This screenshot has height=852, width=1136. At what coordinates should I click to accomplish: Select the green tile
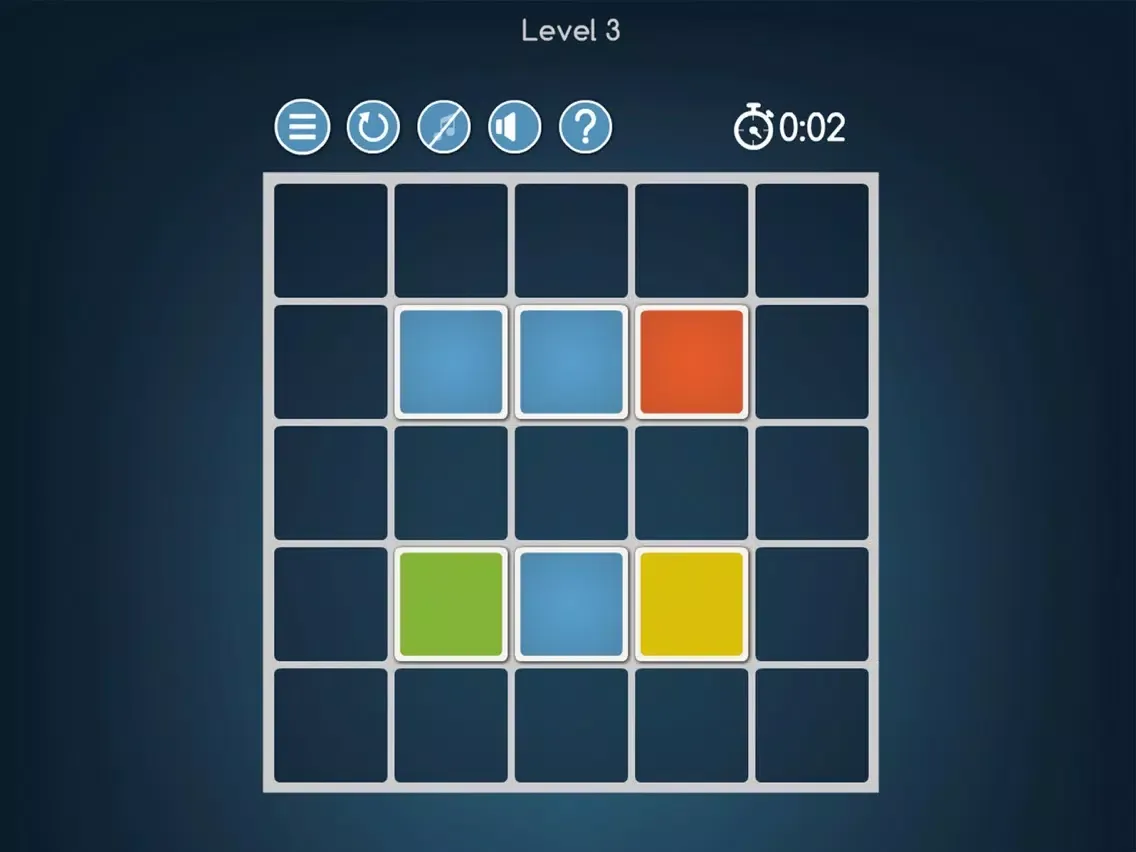click(x=451, y=603)
